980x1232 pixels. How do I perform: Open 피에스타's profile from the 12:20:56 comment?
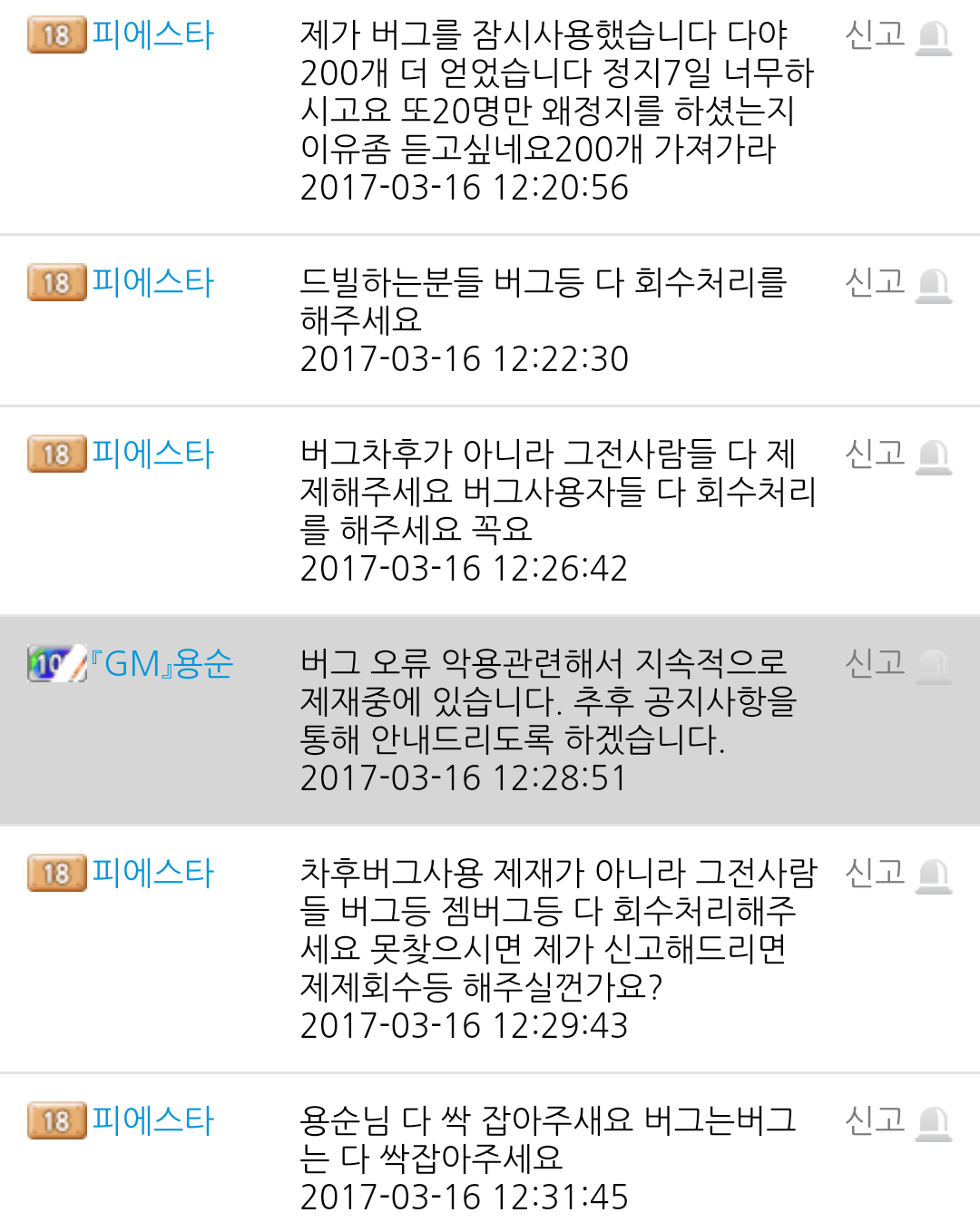click(x=152, y=36)
